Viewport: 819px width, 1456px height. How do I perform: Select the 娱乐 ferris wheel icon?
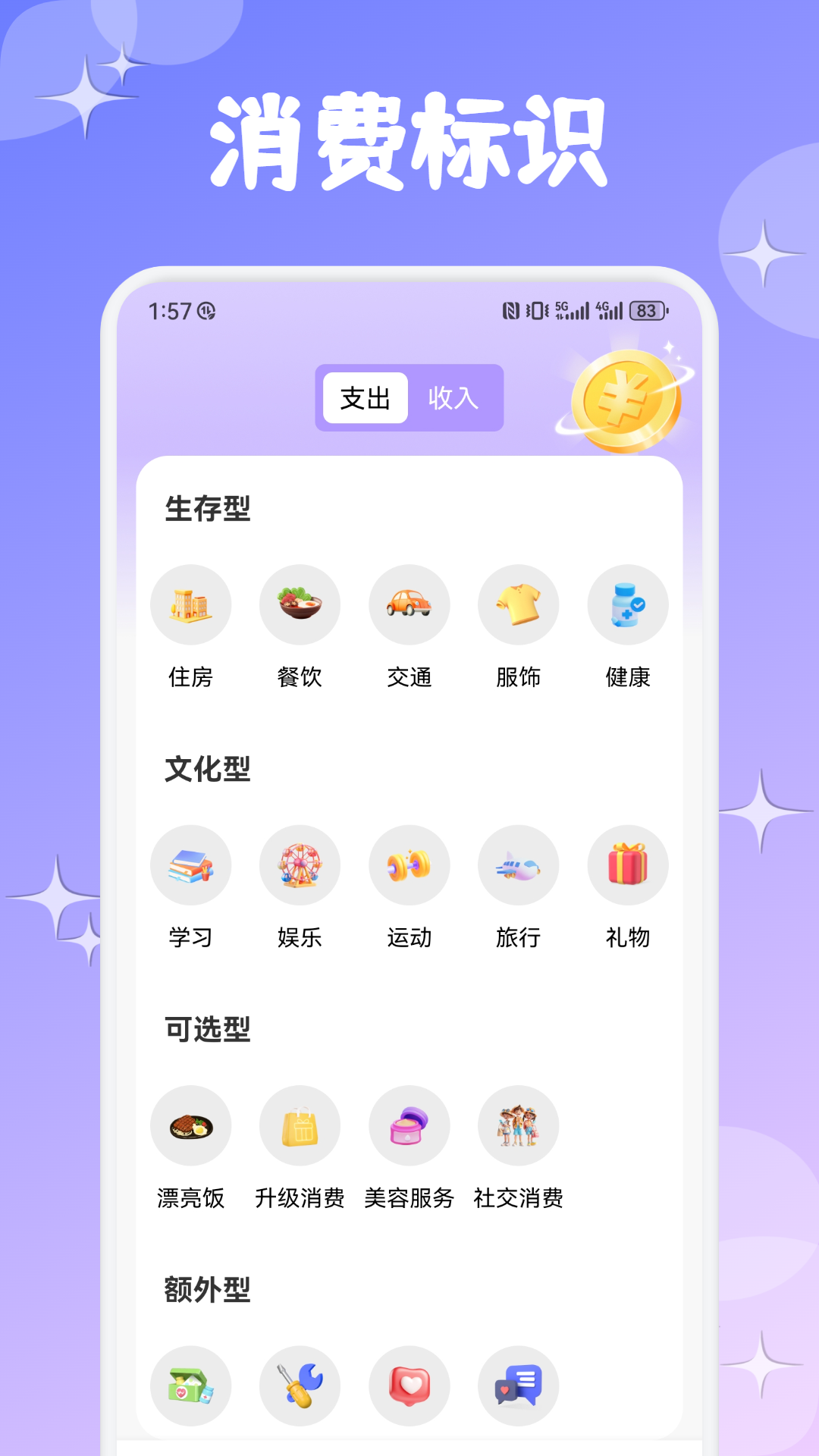300,865
